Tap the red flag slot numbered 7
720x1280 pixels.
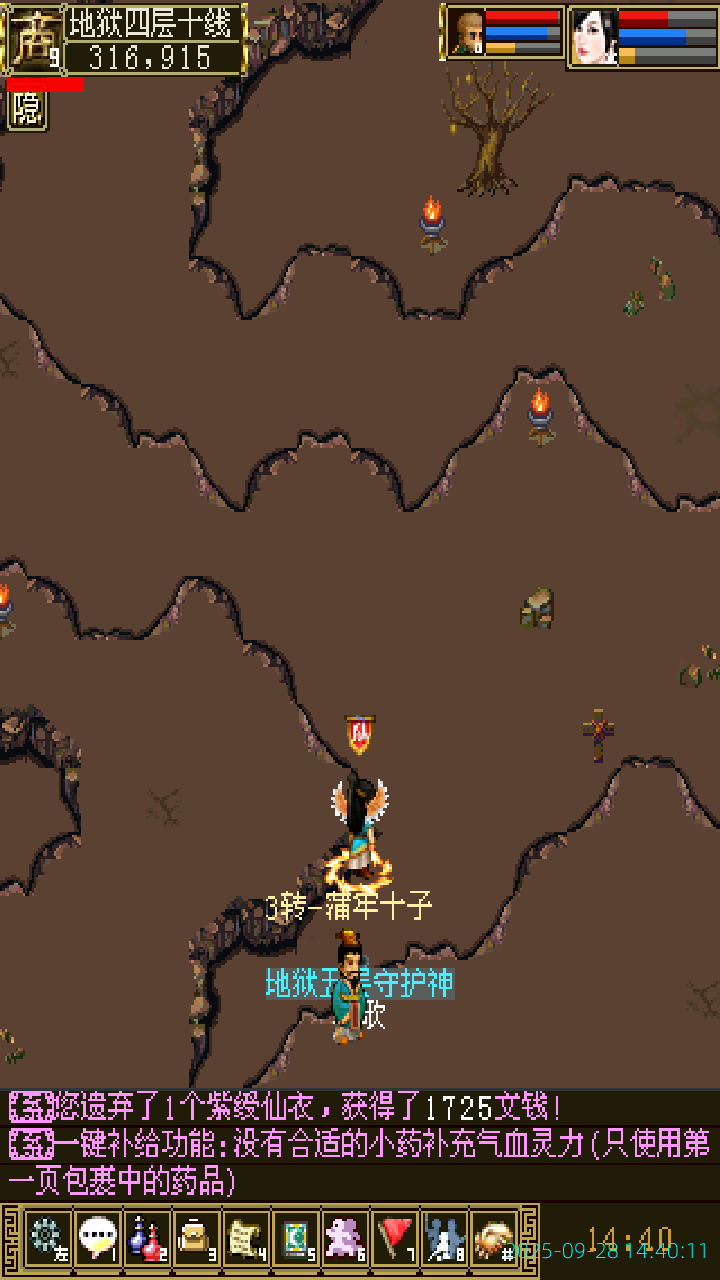coord(396,1238)
